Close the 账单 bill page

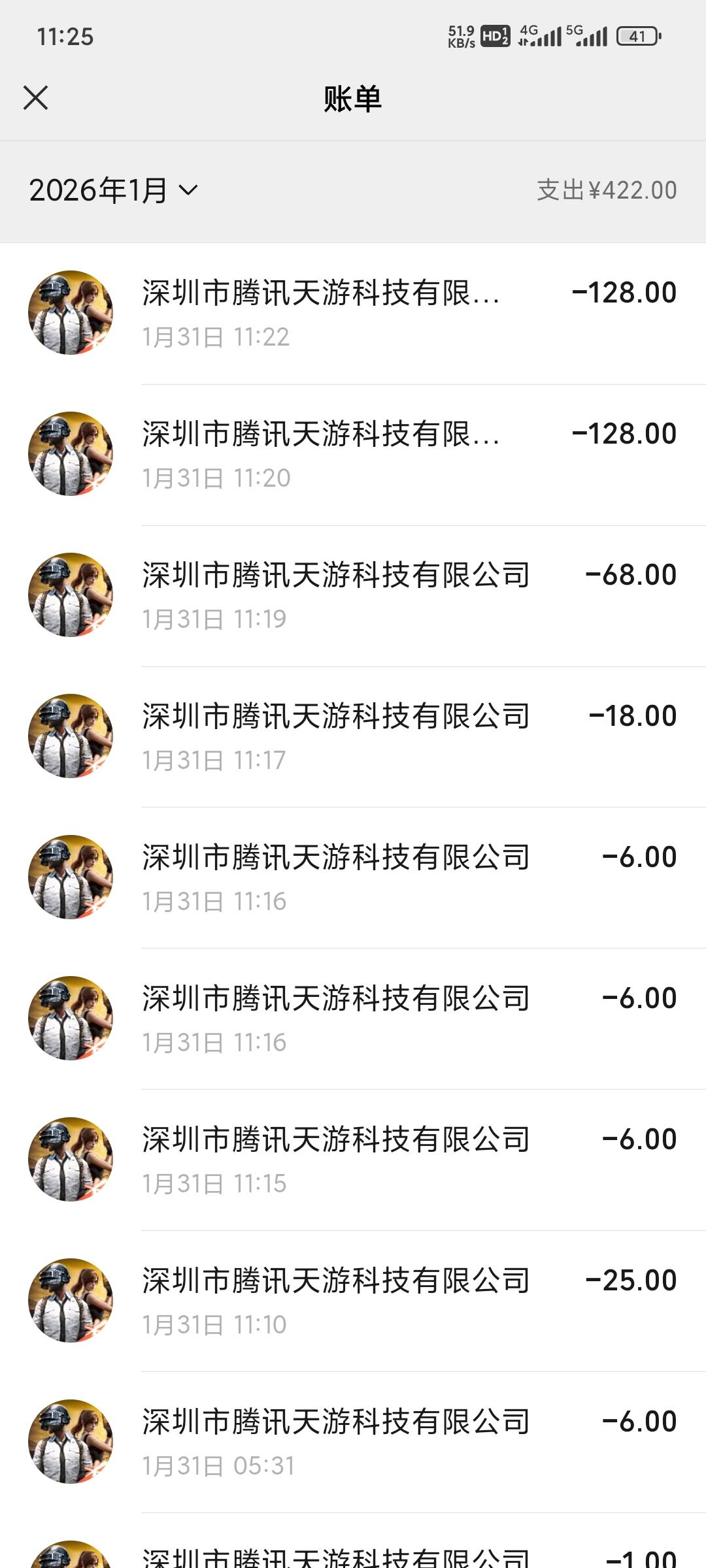click(36, 99)
